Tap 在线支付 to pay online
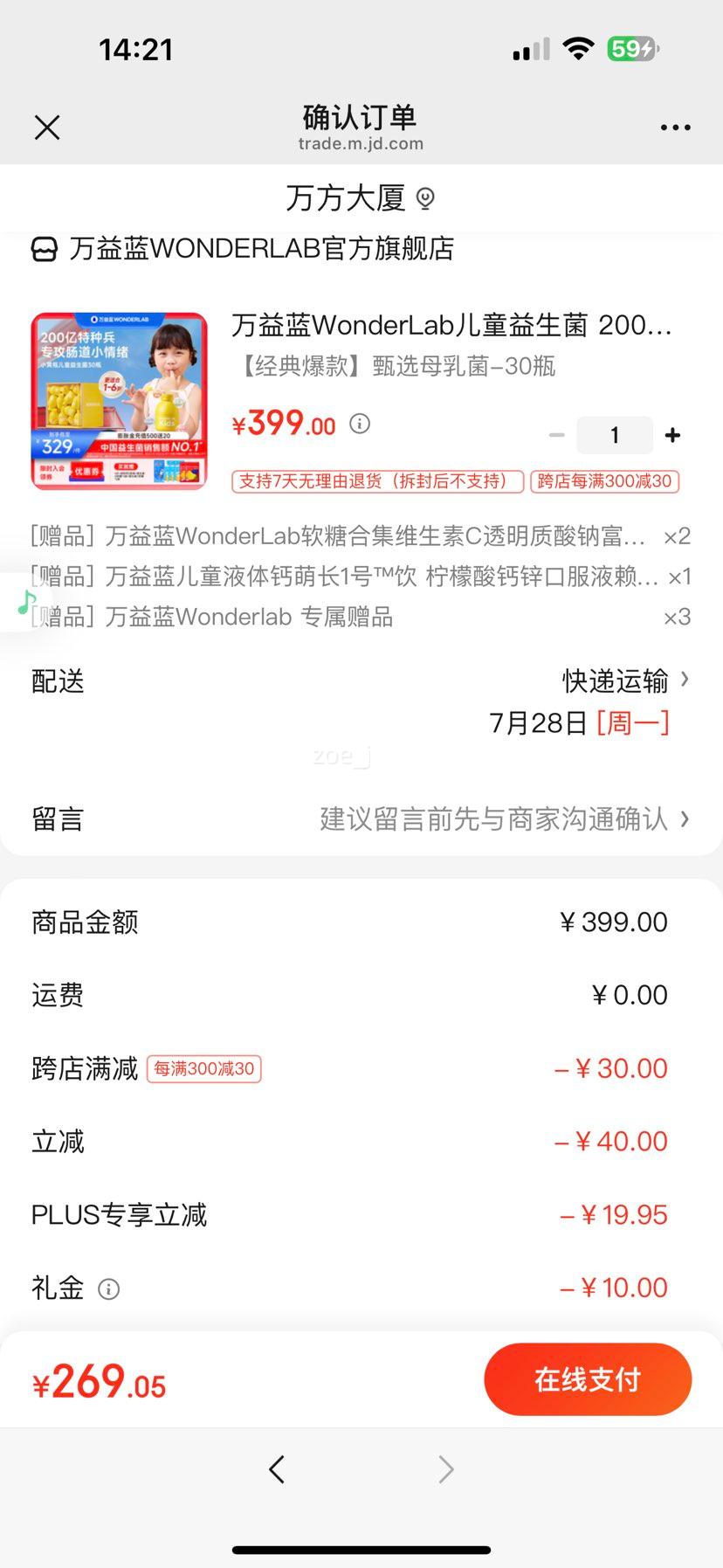Screen dimensions: 723x1568 click(x=588, y=1379)
